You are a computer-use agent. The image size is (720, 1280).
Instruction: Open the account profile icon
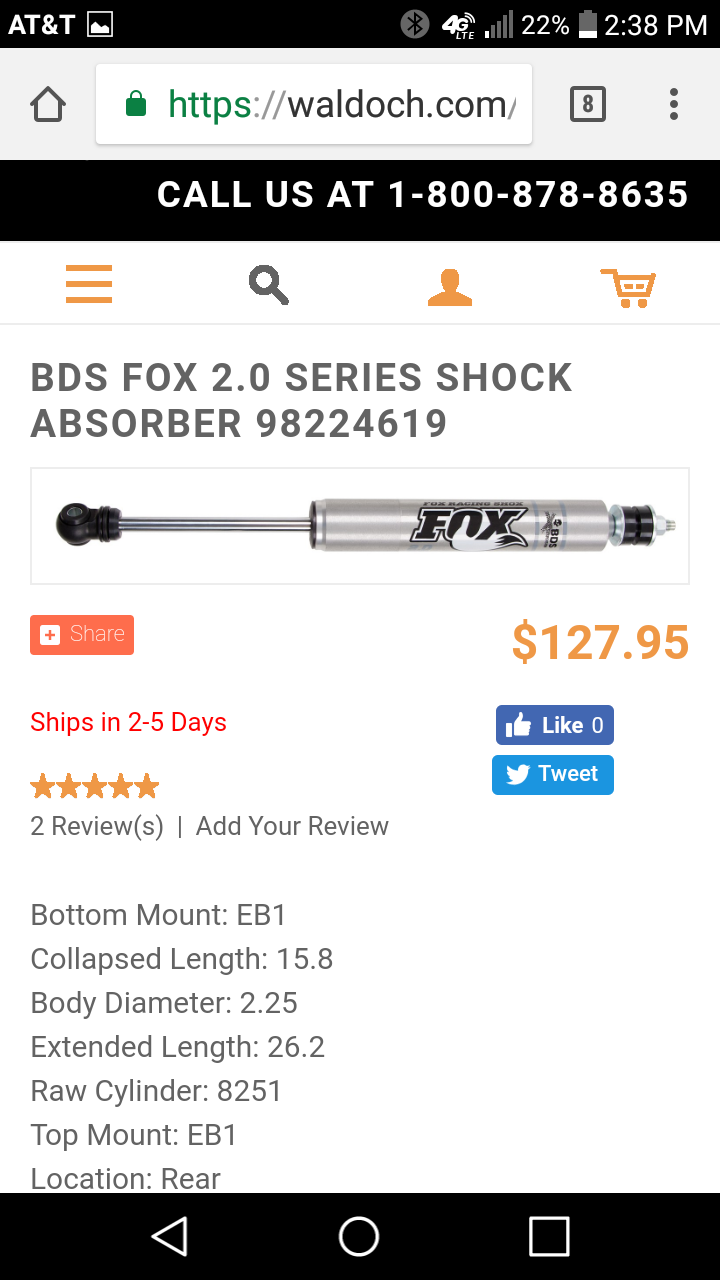click(x=449, y=286)
